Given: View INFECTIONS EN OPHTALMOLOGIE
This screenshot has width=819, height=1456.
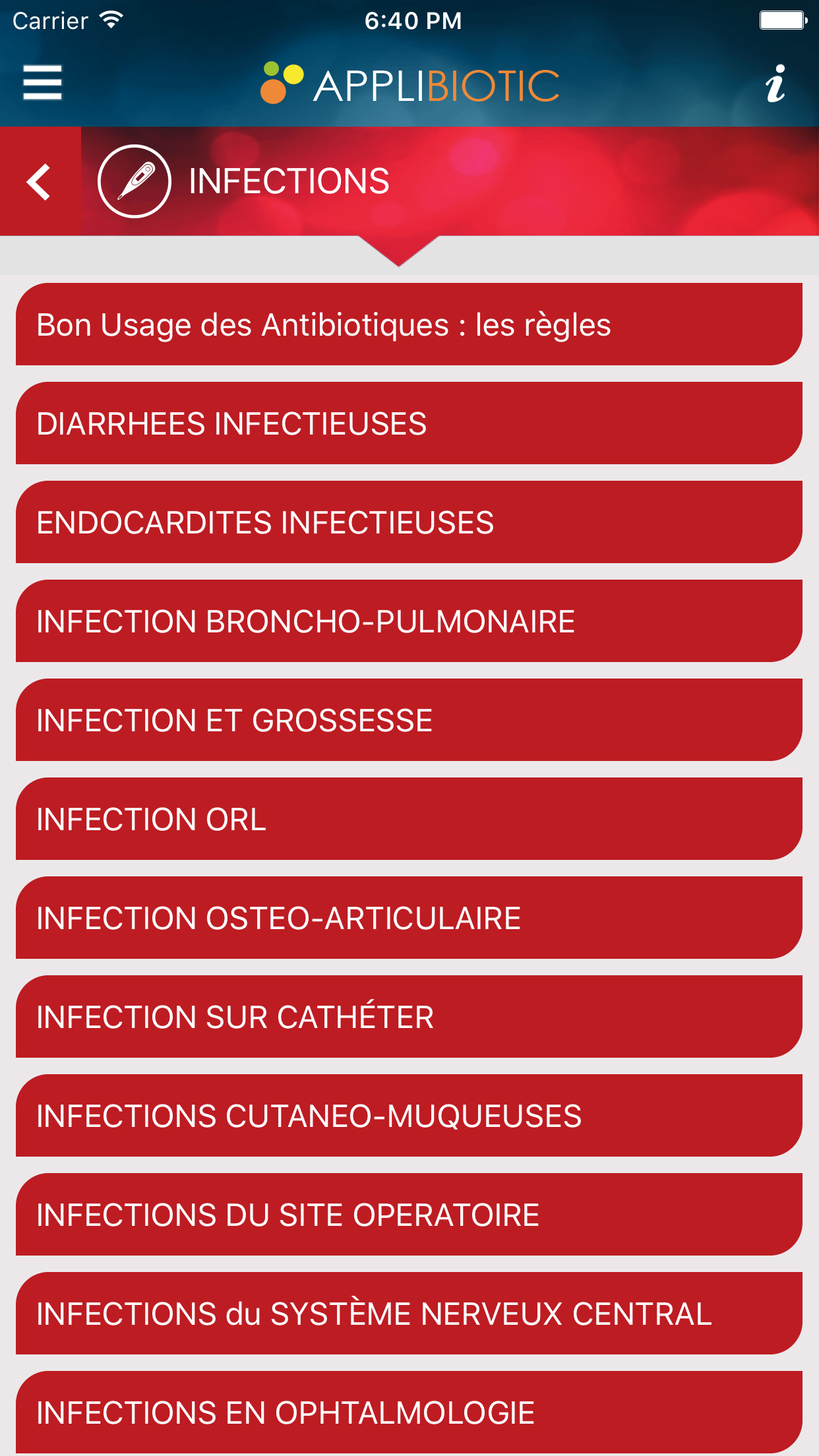Looking at the screenshot, I should (x=409, y=1412).
